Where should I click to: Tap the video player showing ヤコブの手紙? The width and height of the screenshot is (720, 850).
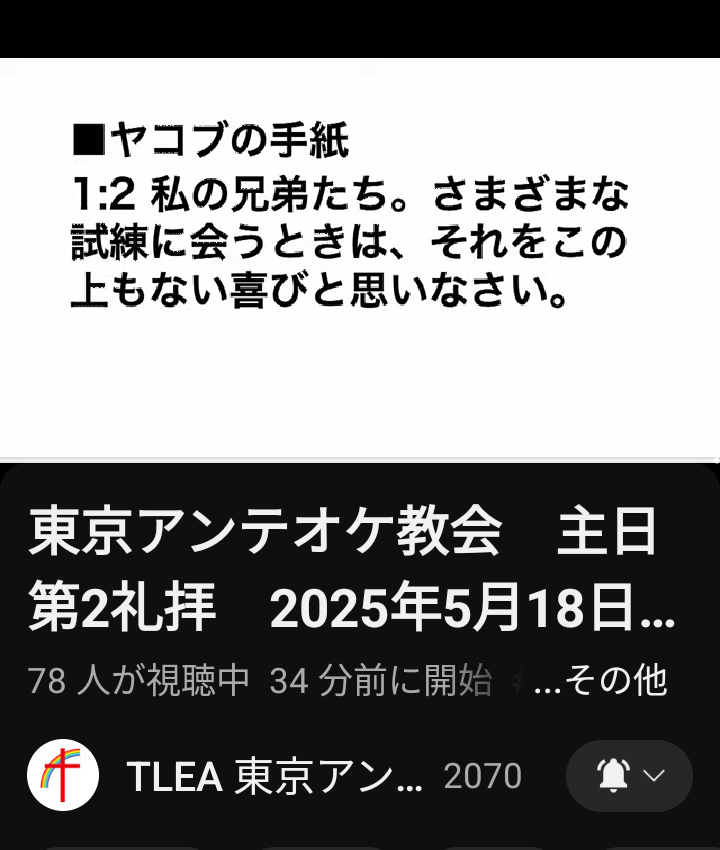(360, 258)
